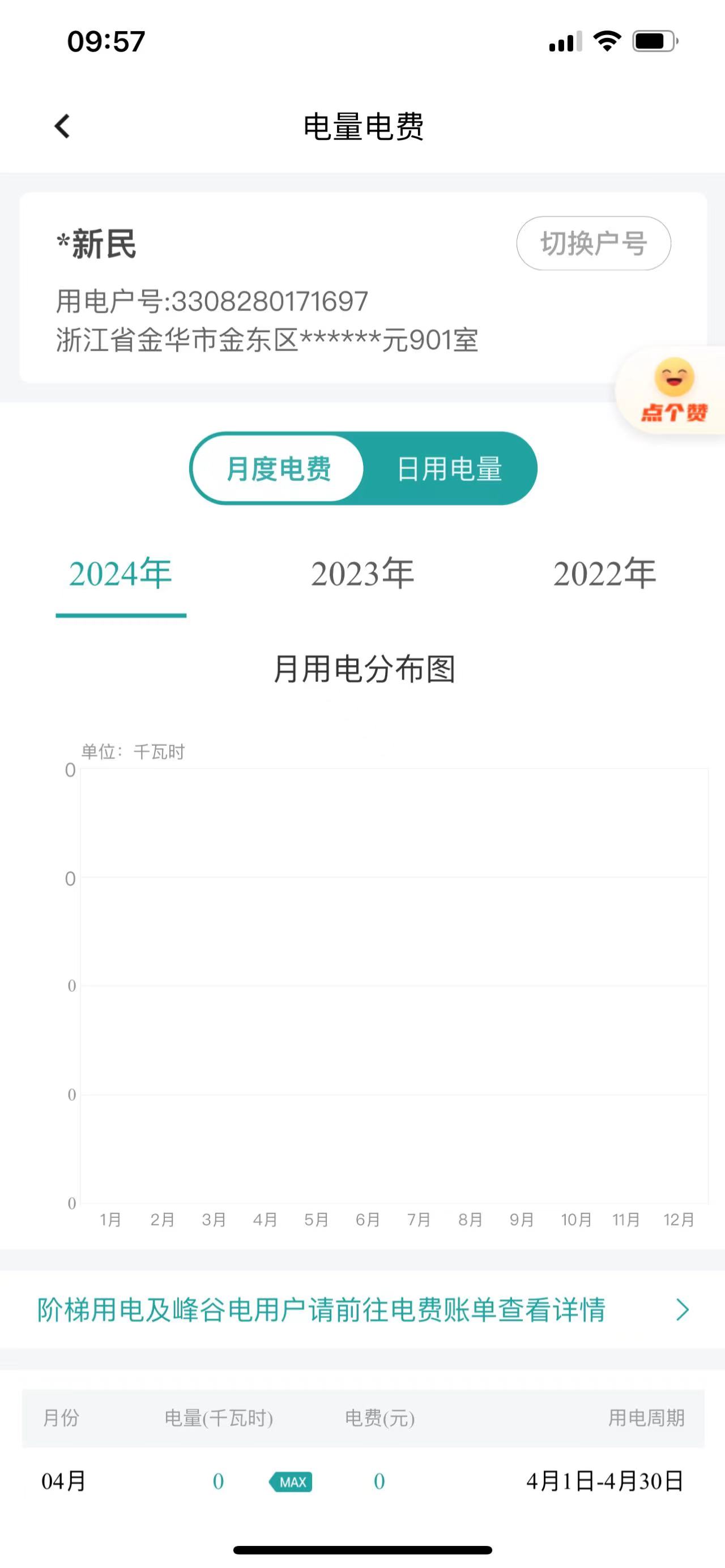The height and width of the screenshot is (1568, 725).
Task: Select the 月度电费 segment
Action: [x=278, y=469]
